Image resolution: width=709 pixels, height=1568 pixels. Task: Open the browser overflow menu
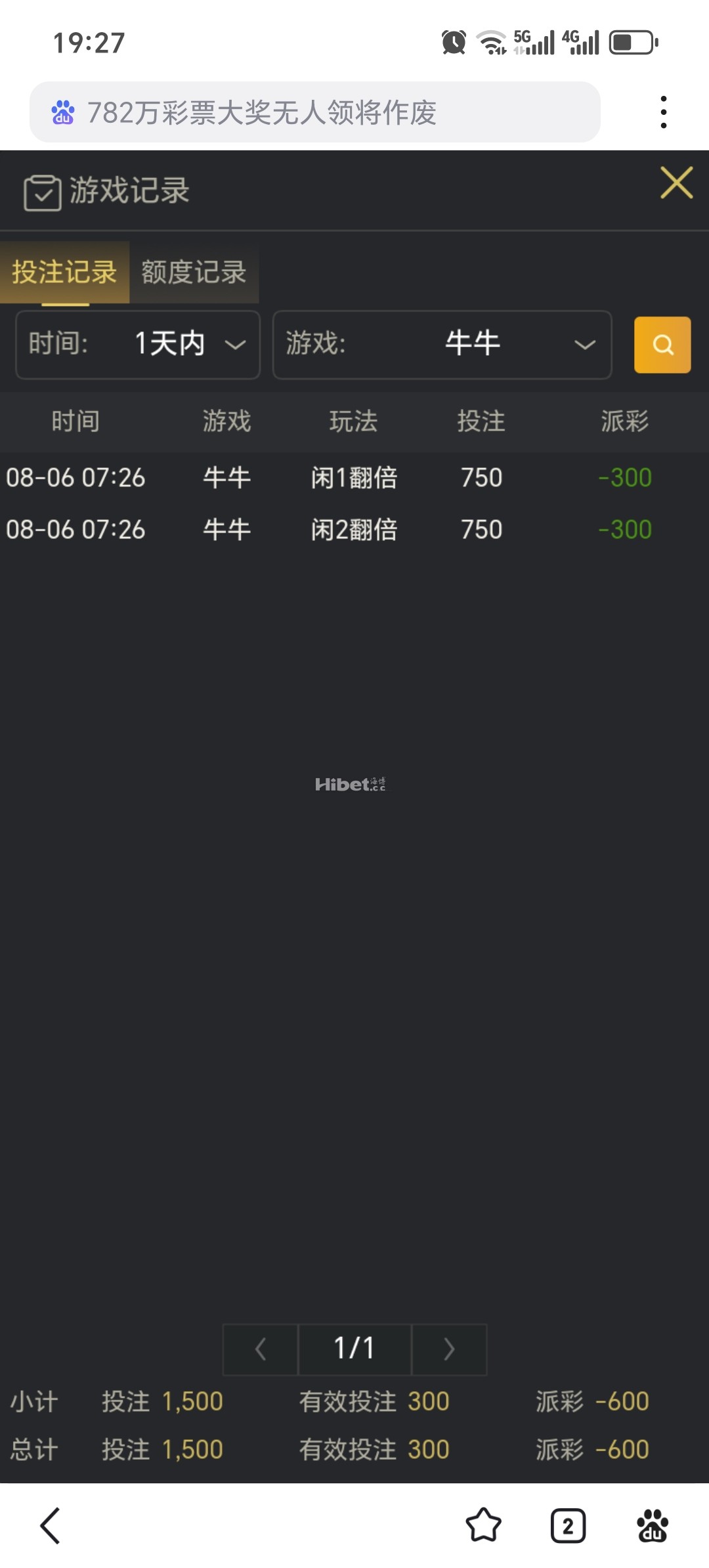pos(664,112)
